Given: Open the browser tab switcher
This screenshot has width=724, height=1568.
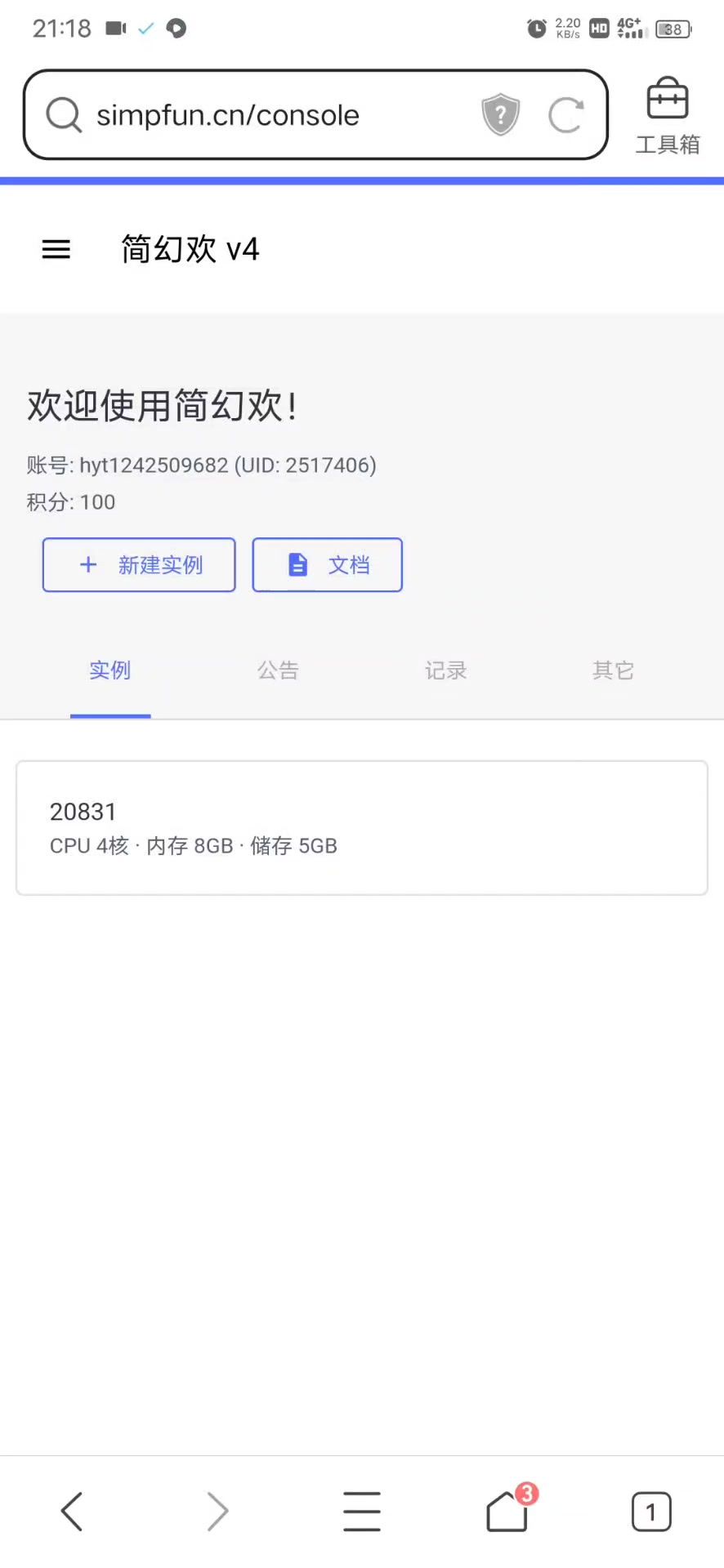Looking at the screenshot, I should [651, 1511].
